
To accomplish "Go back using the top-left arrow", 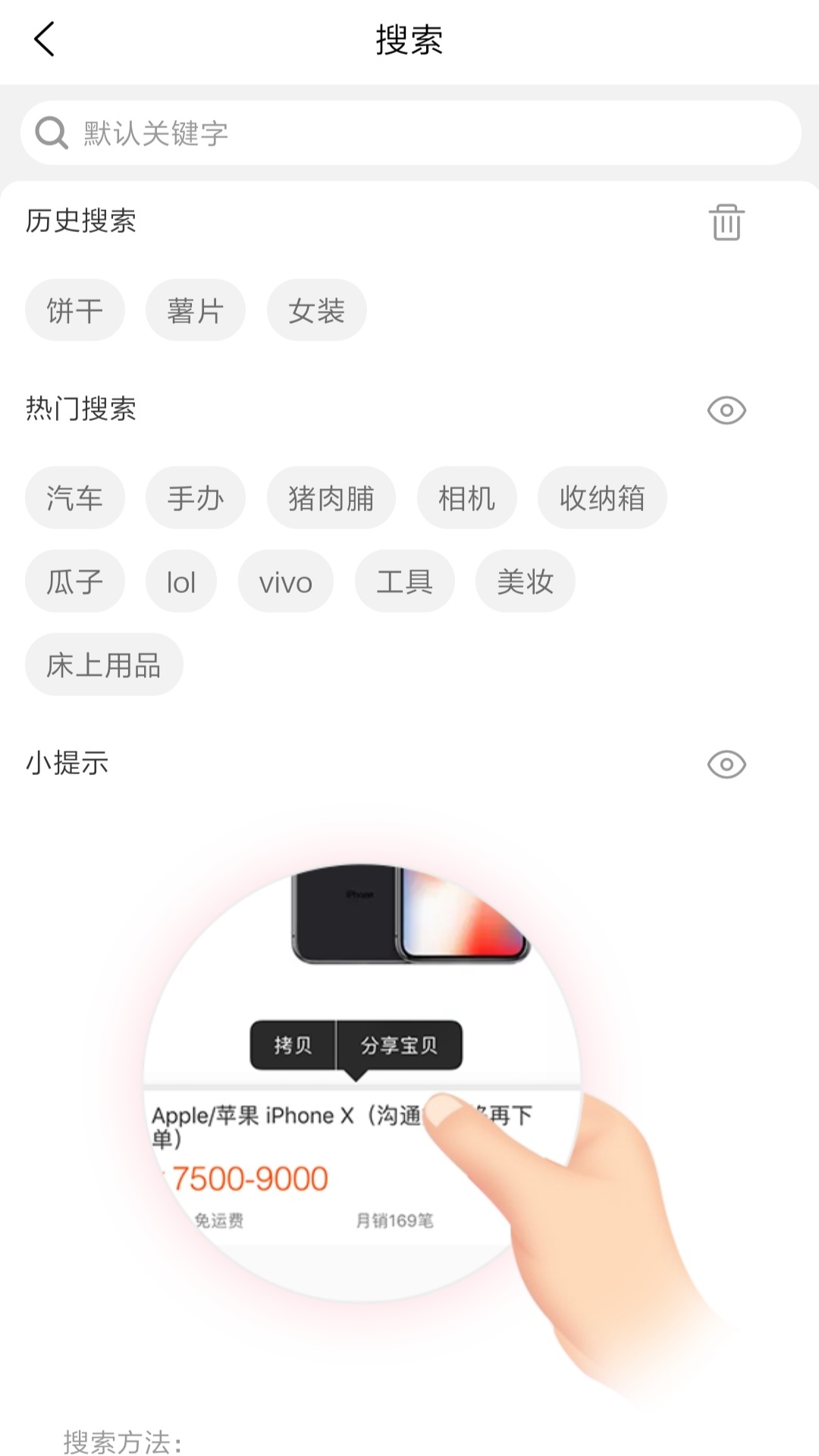I will pyautogui.click(x=44, y=39).
